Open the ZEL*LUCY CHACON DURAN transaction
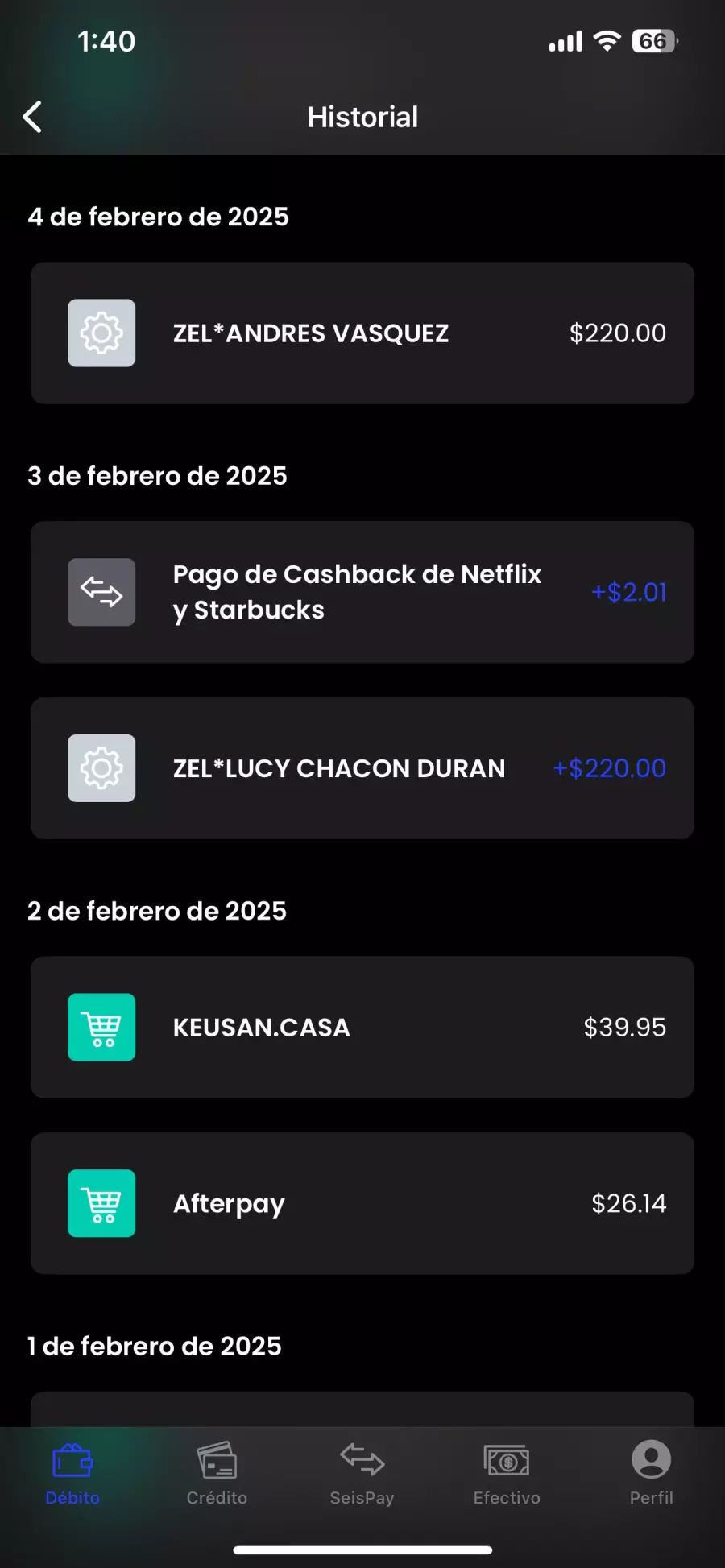The width and height of the screenshot is (725, 1568). (362, 767)
